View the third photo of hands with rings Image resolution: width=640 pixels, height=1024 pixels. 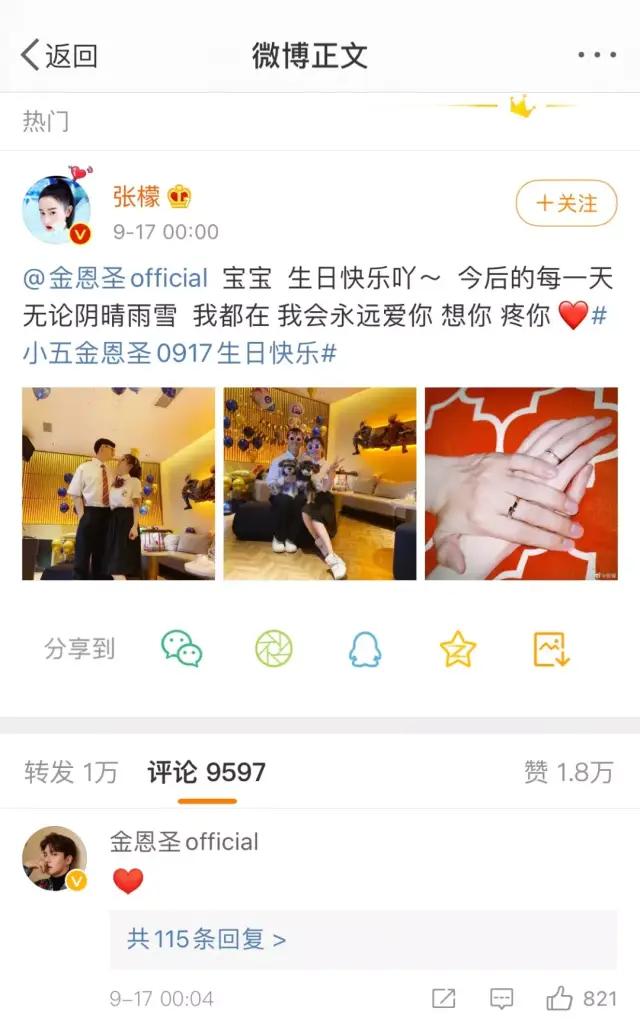521,483
